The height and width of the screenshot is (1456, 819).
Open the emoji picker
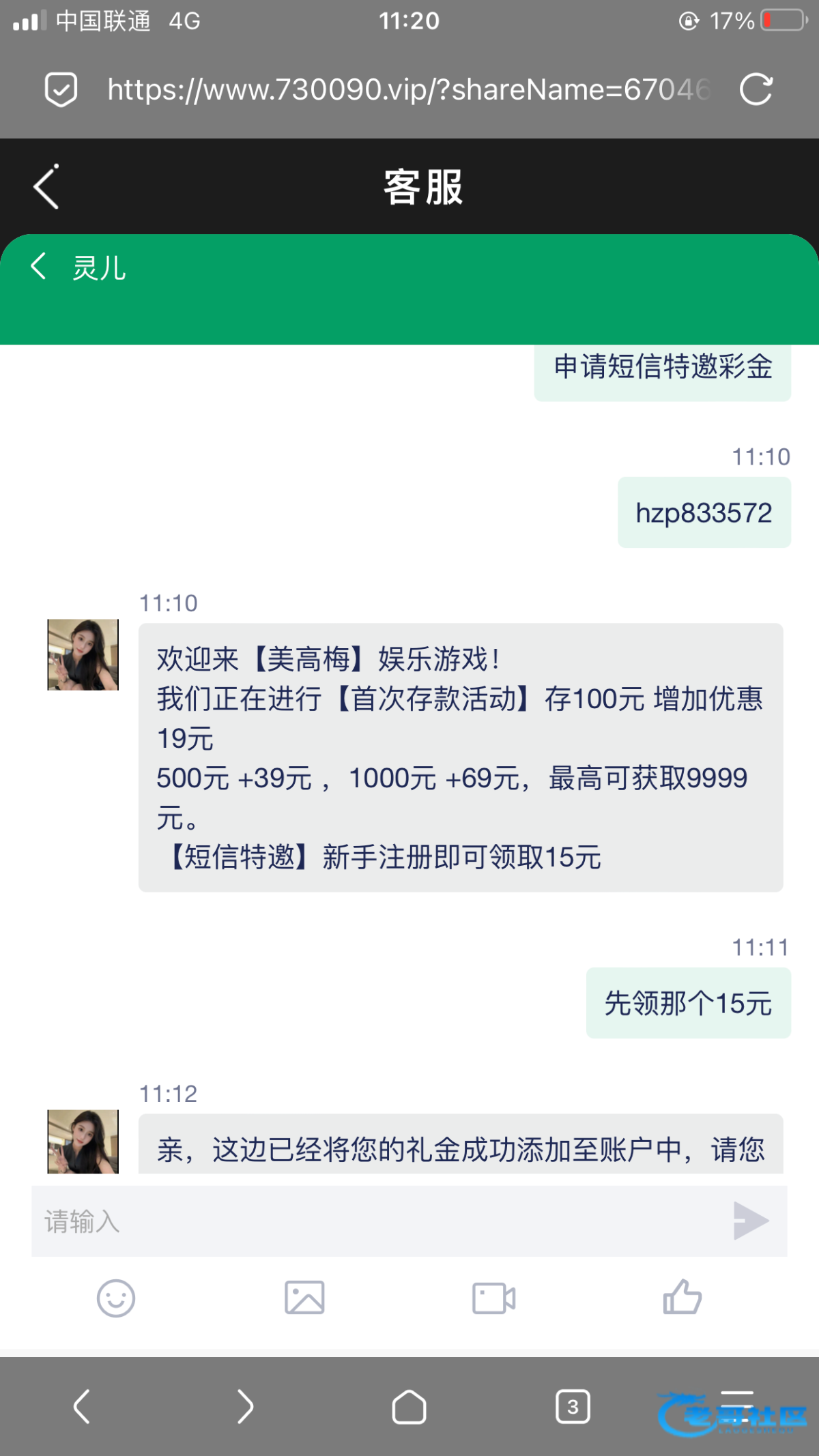click(x=116, y=1298)
